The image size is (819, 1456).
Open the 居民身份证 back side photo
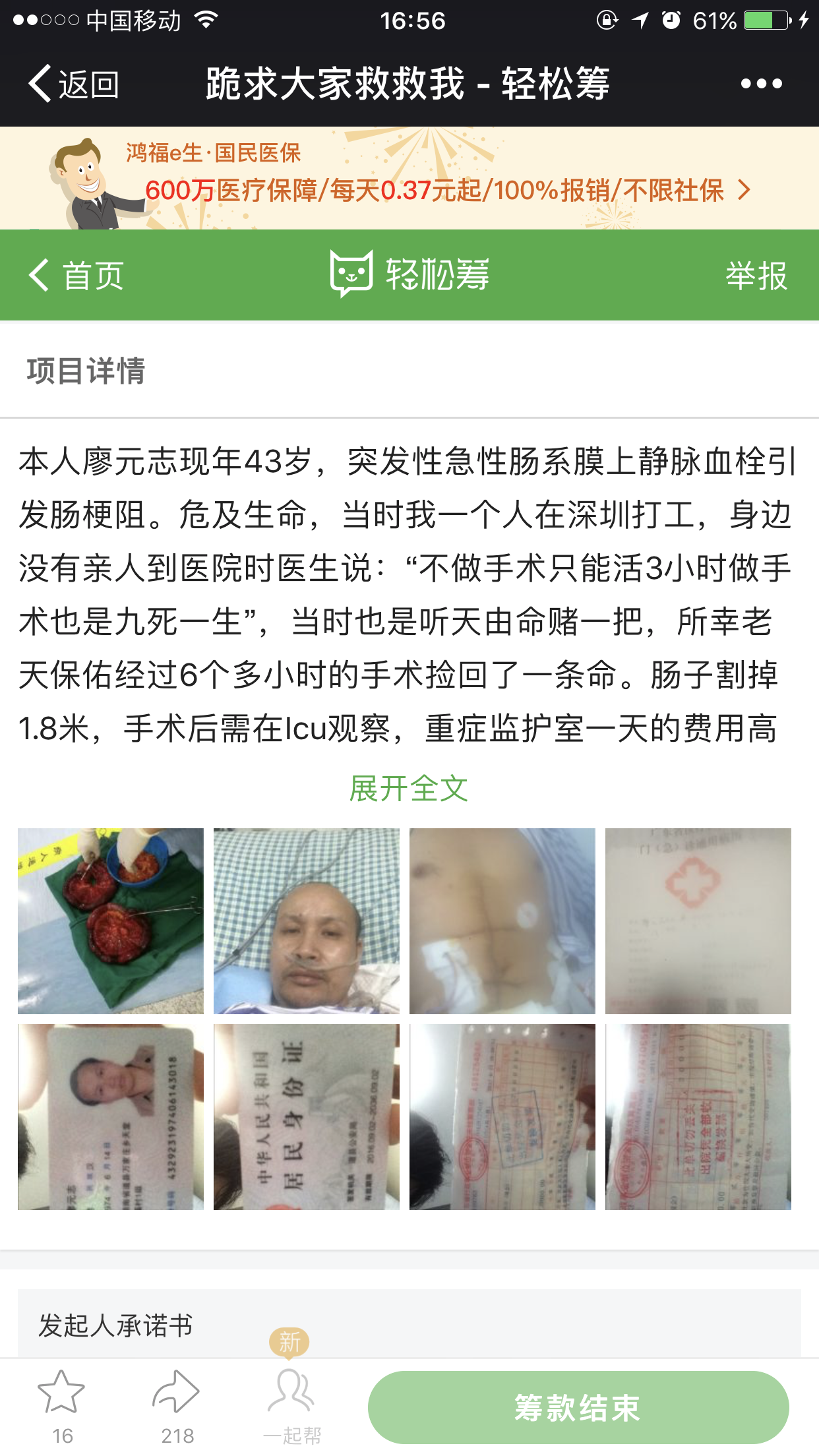[x=307, y=1117]
